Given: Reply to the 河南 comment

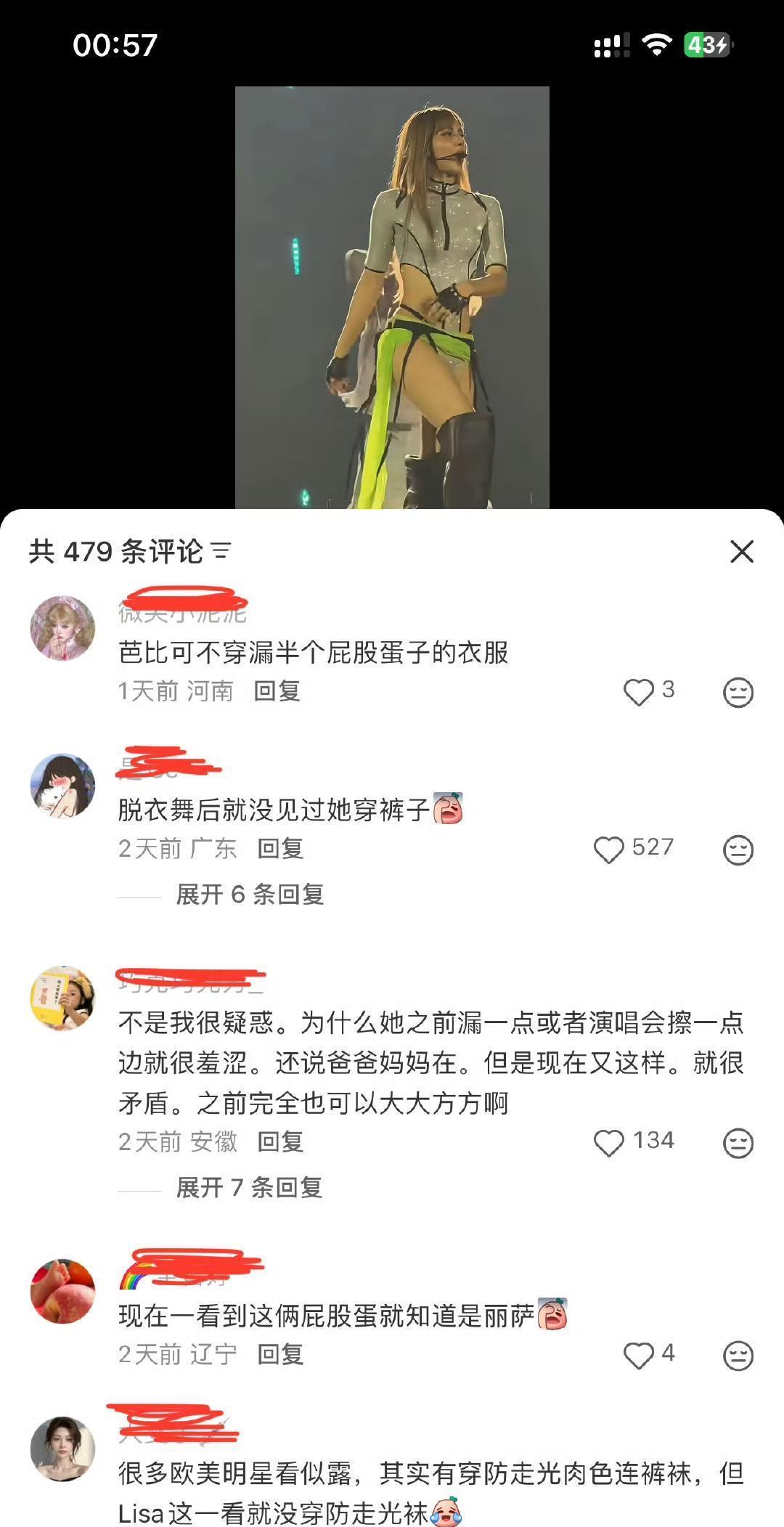Looking at the screenshot, I should (x=277, y=691).
